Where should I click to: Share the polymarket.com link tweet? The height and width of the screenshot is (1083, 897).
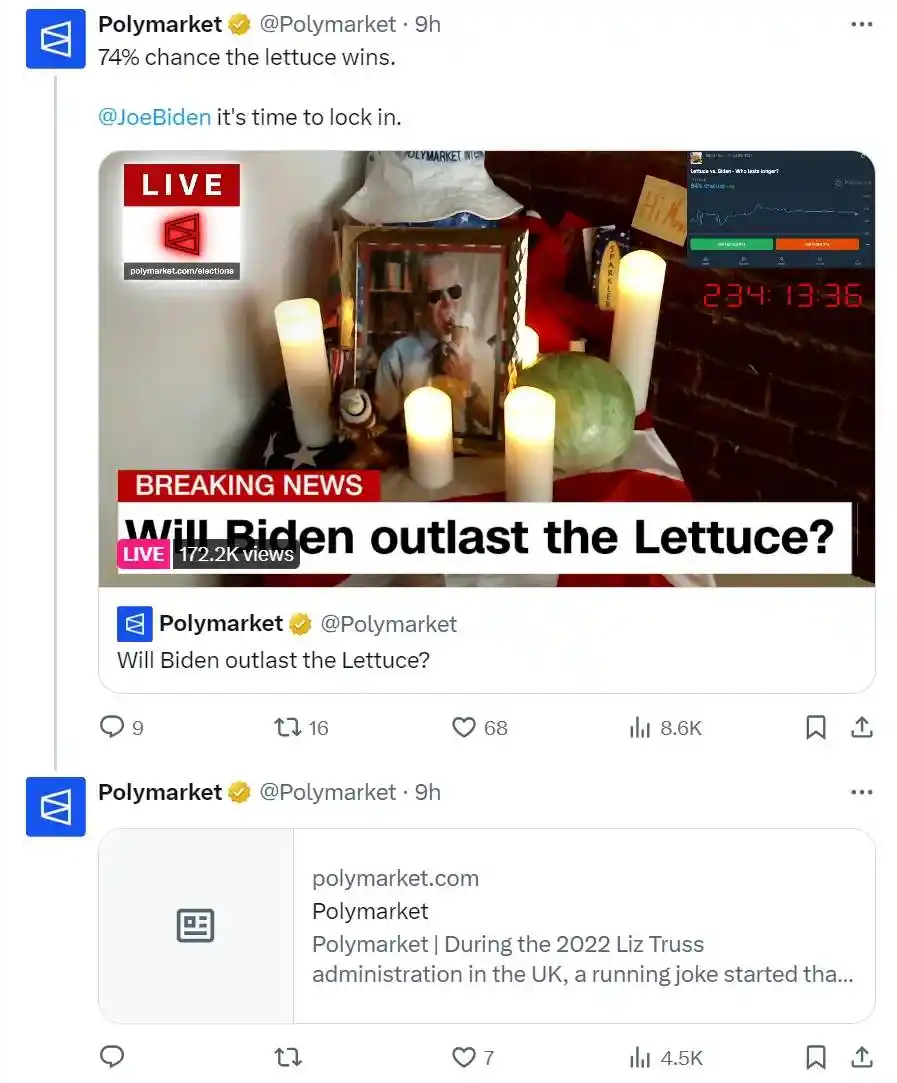point(861,1057)
